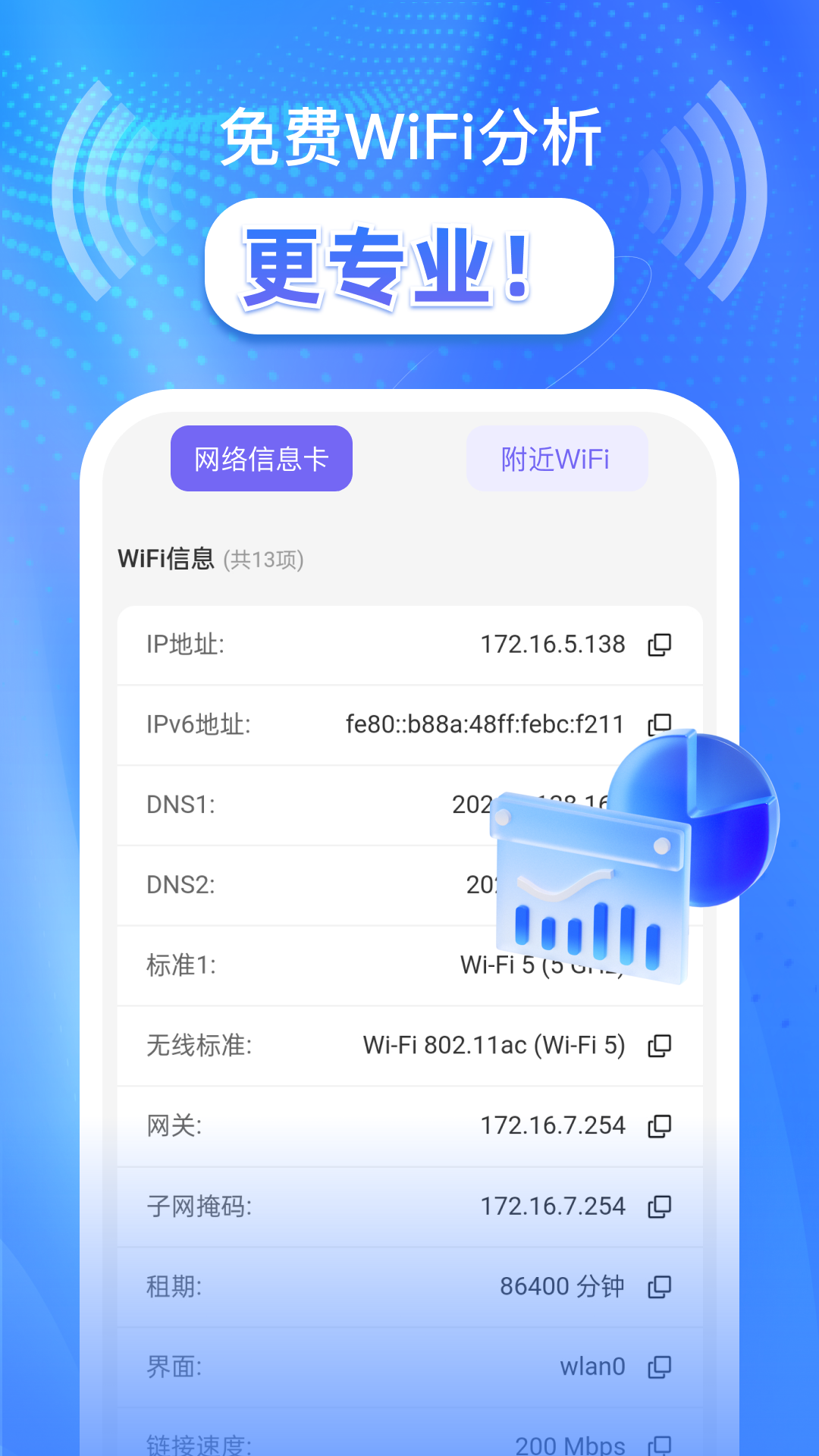Copy the wlan0 interface name

tap(657, 1367)
